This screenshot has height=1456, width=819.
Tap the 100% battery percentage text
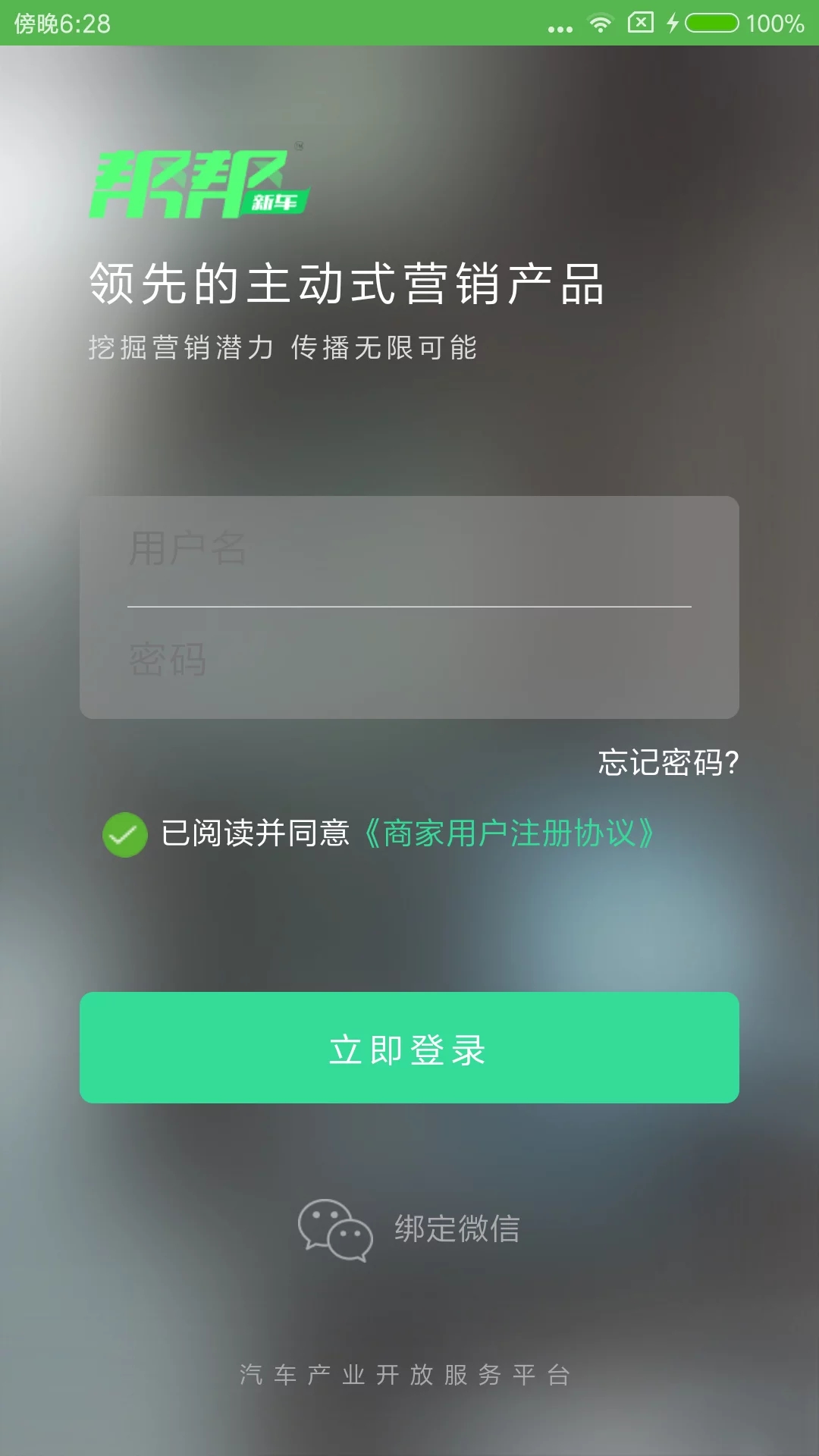tap(776, 23)
